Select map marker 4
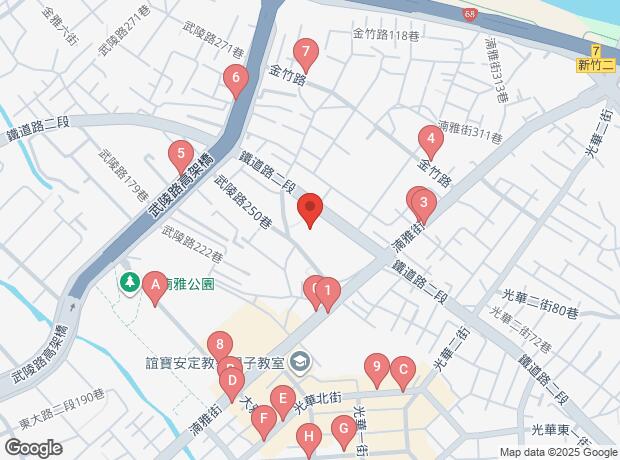Viewport: 620px width, 460px height. 431,142
